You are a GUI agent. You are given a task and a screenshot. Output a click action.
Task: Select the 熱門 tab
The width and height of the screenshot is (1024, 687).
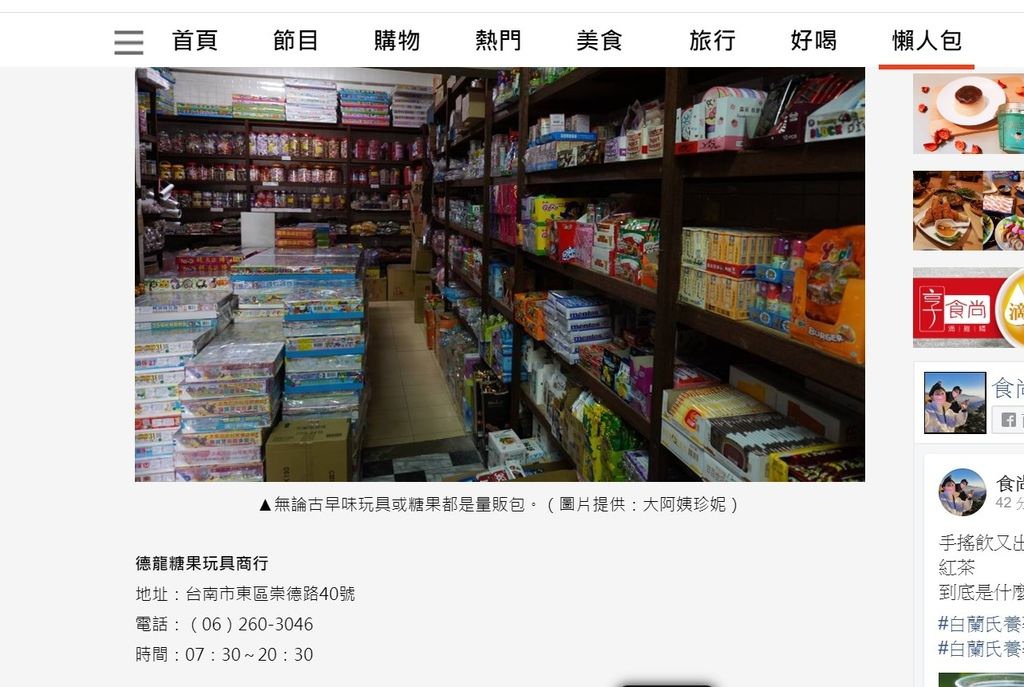click(498, 41)
